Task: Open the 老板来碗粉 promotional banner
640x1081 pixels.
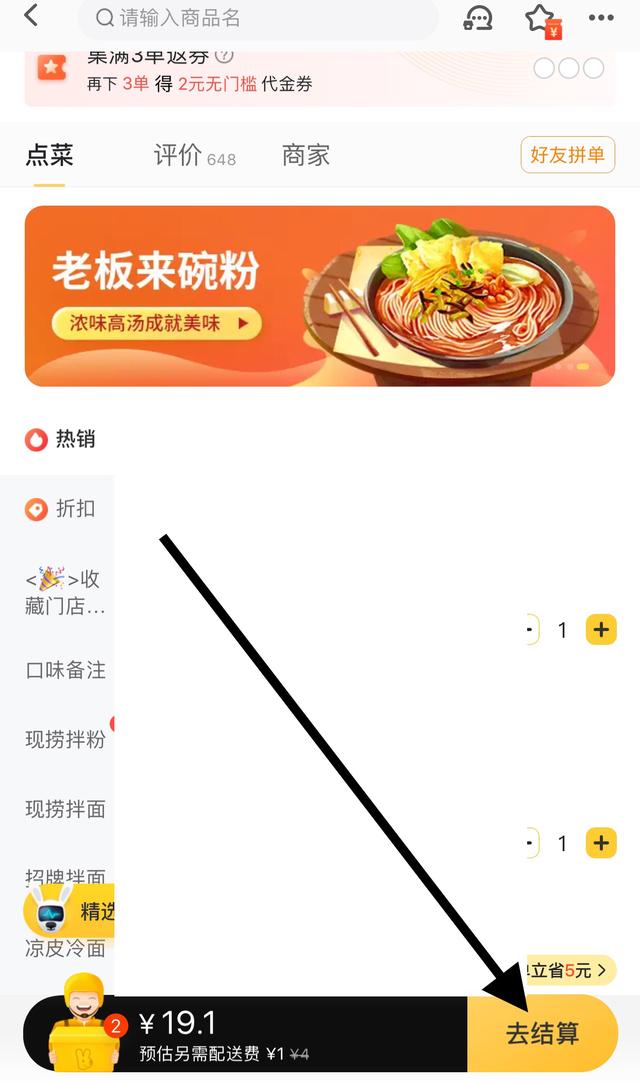Action: (x=319, y=296)
